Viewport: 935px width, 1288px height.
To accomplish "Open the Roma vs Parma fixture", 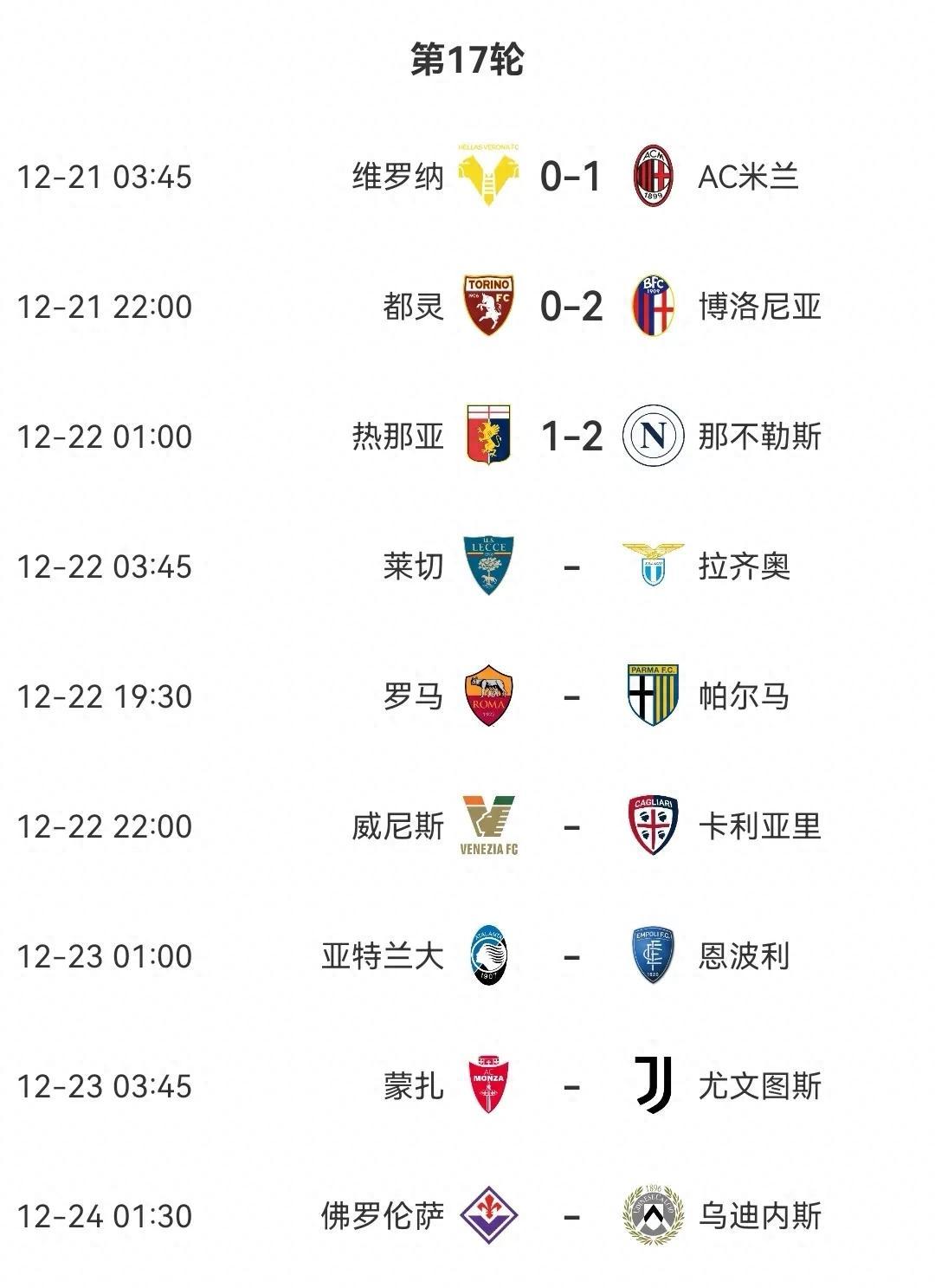I will [571, 696].
